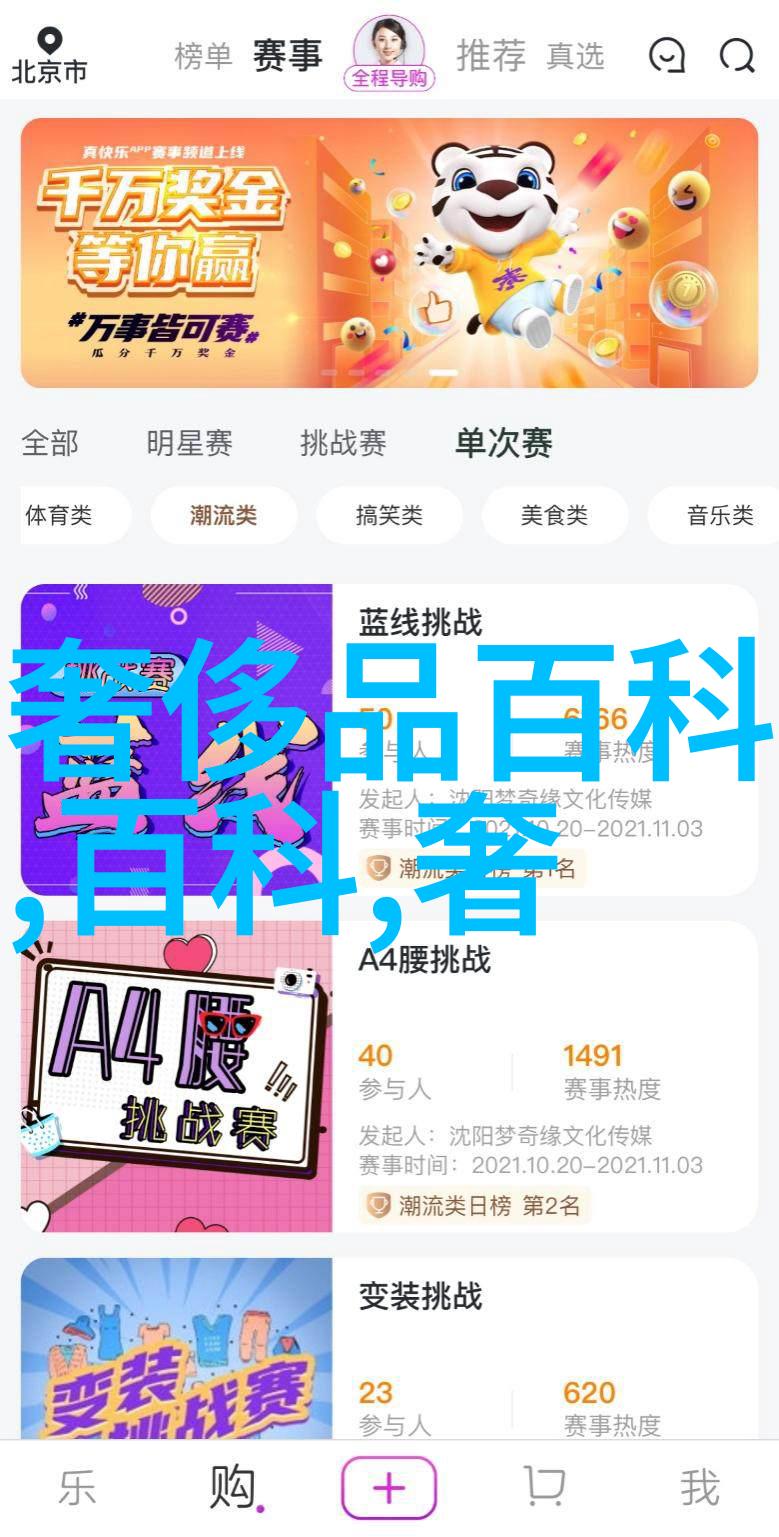Viewport: 779px width, 1537px height.
Task: Switch to the 榜单 top tab
Action: pyautogui.click(x=203, y=56)
